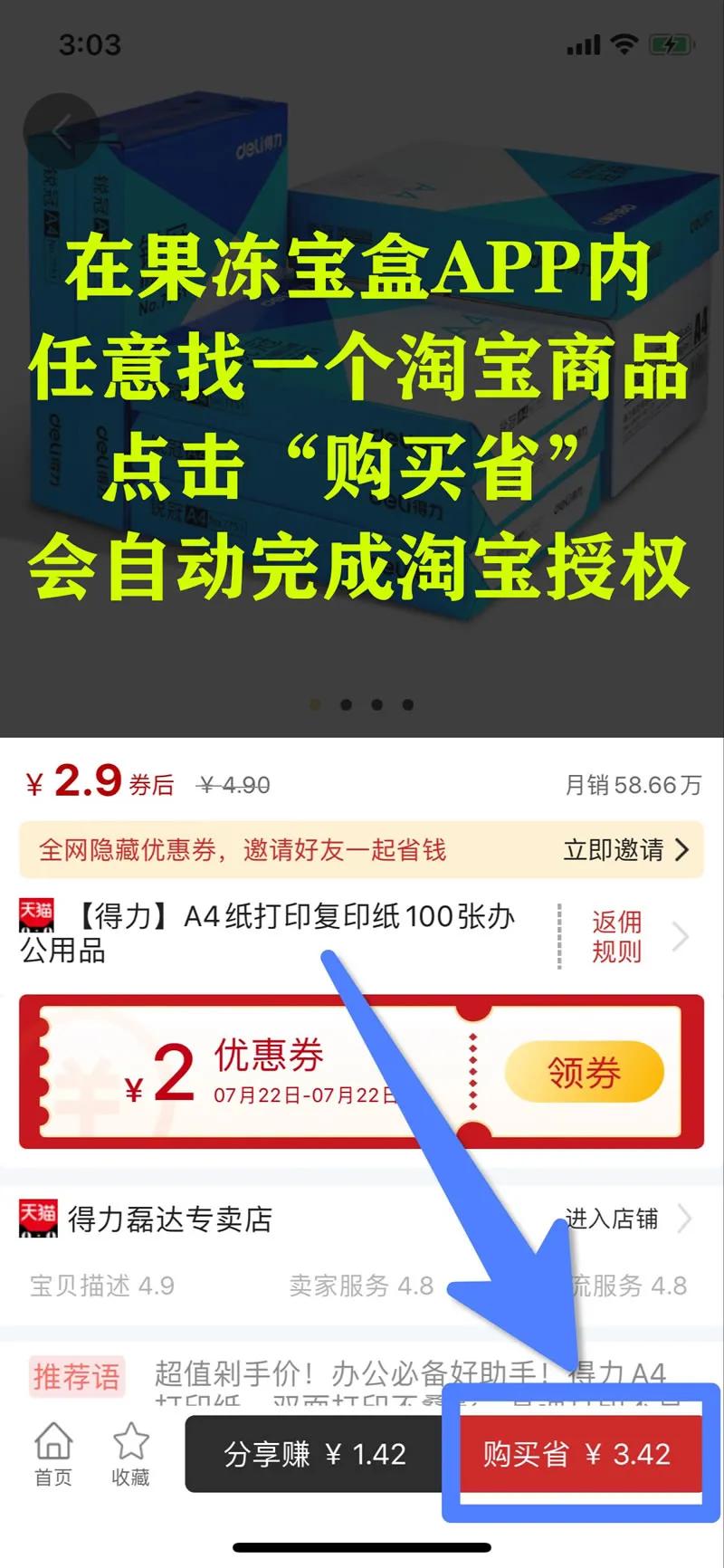724x1568 pixels.
Task: Tap 立即邀请 to invite friends
Action: [x=626, y=850]
